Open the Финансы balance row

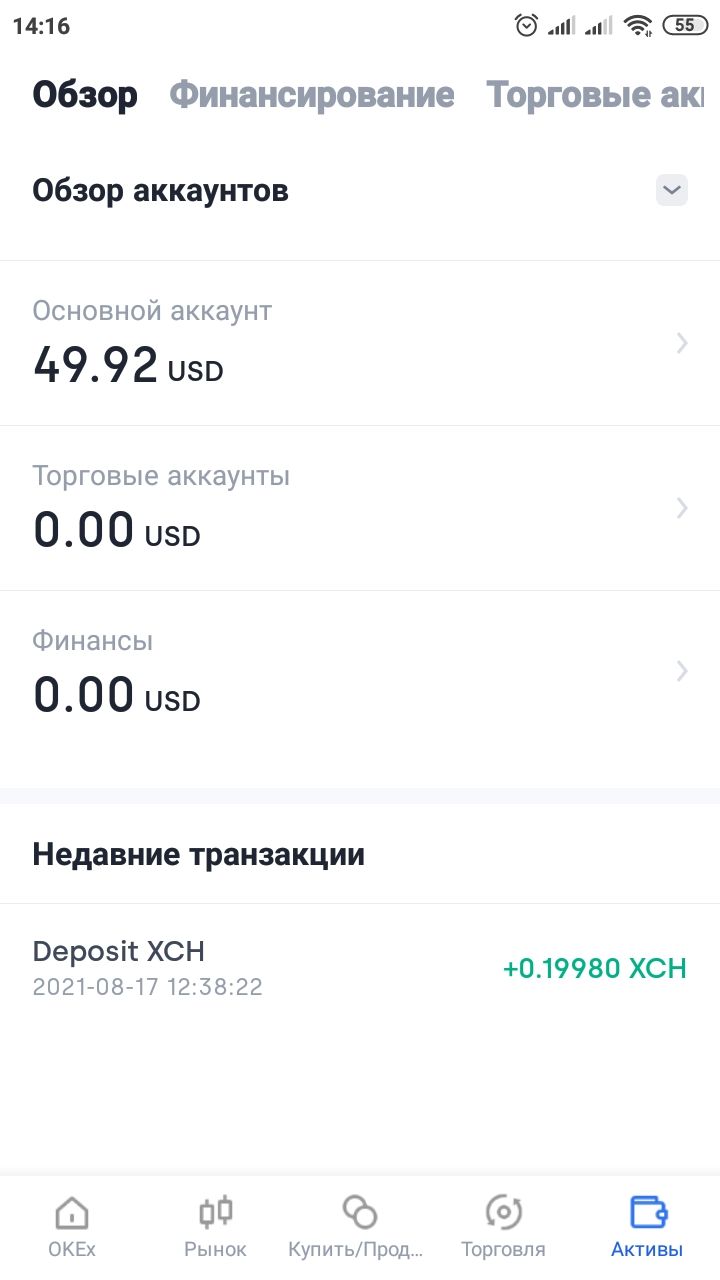coord(360,671)
